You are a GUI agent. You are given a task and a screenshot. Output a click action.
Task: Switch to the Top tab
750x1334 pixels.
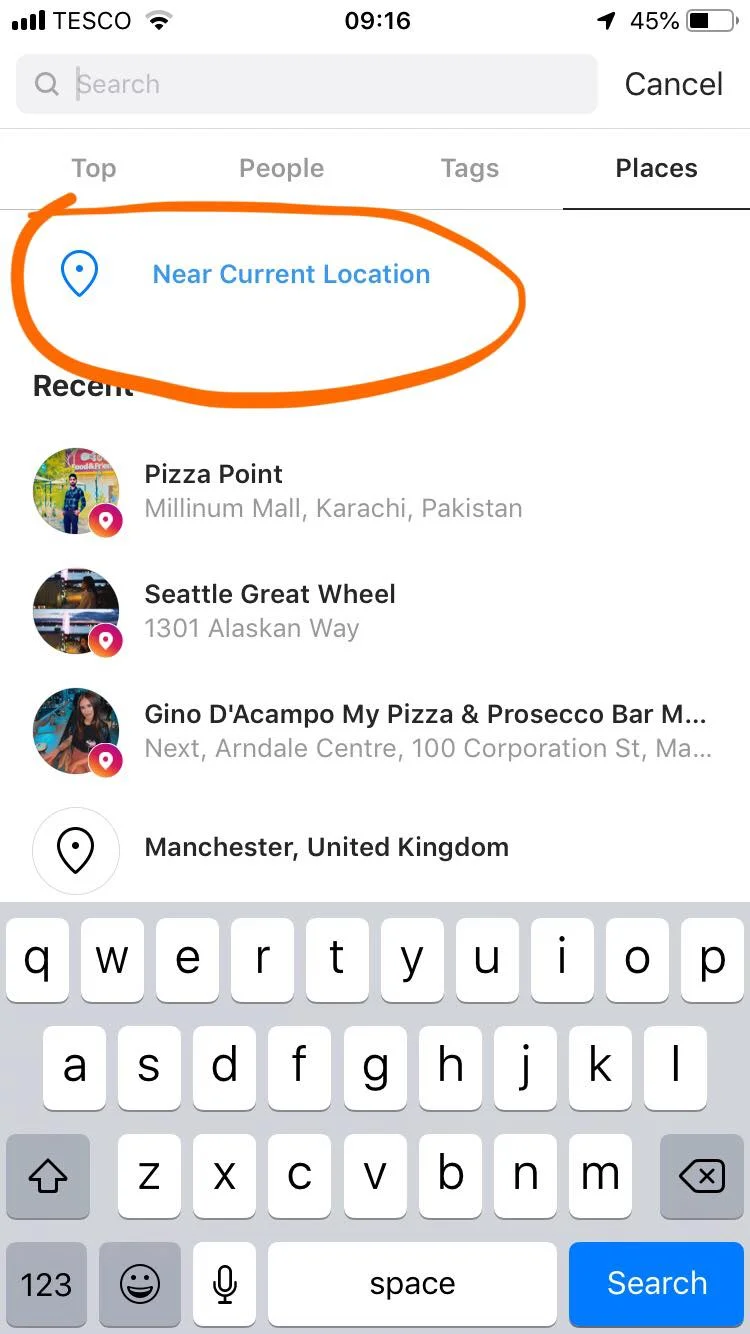click(x=94, y=168)
